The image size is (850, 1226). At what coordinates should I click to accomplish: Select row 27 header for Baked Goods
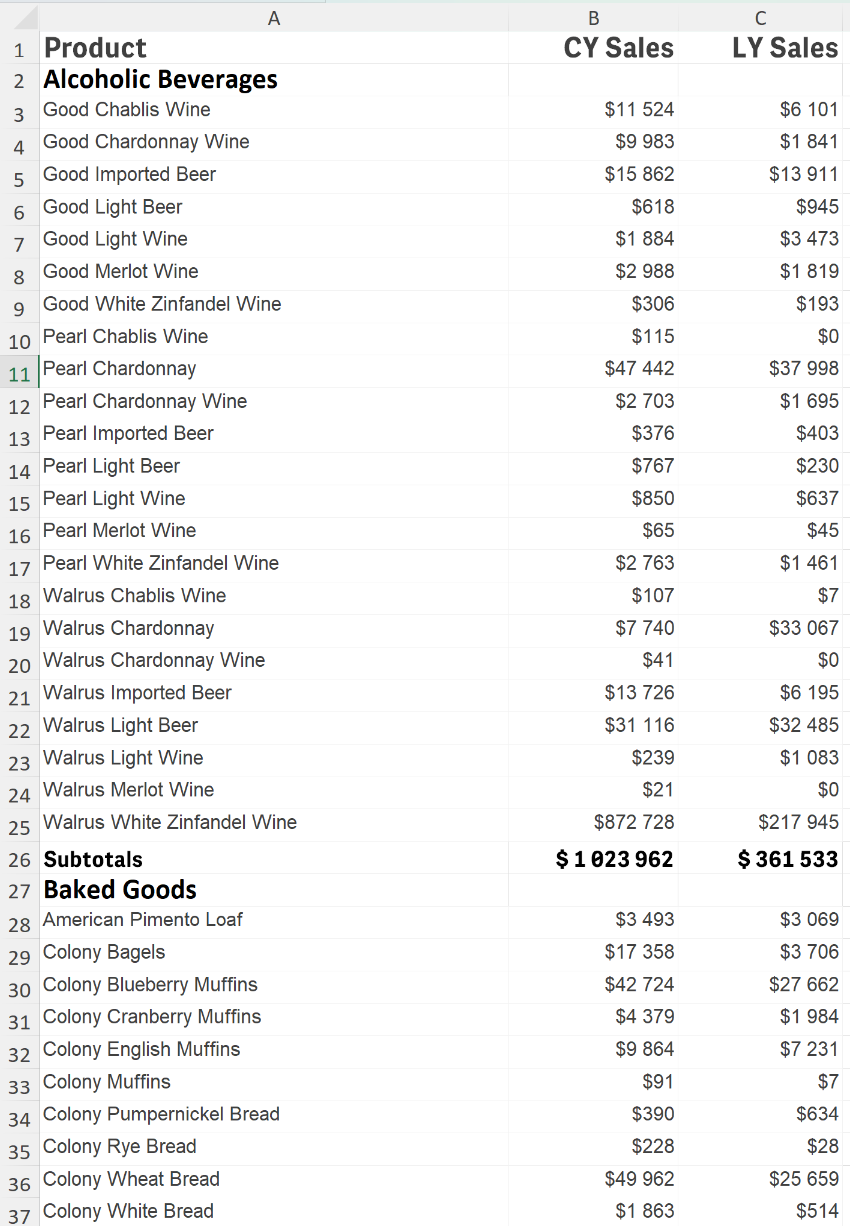20,891
